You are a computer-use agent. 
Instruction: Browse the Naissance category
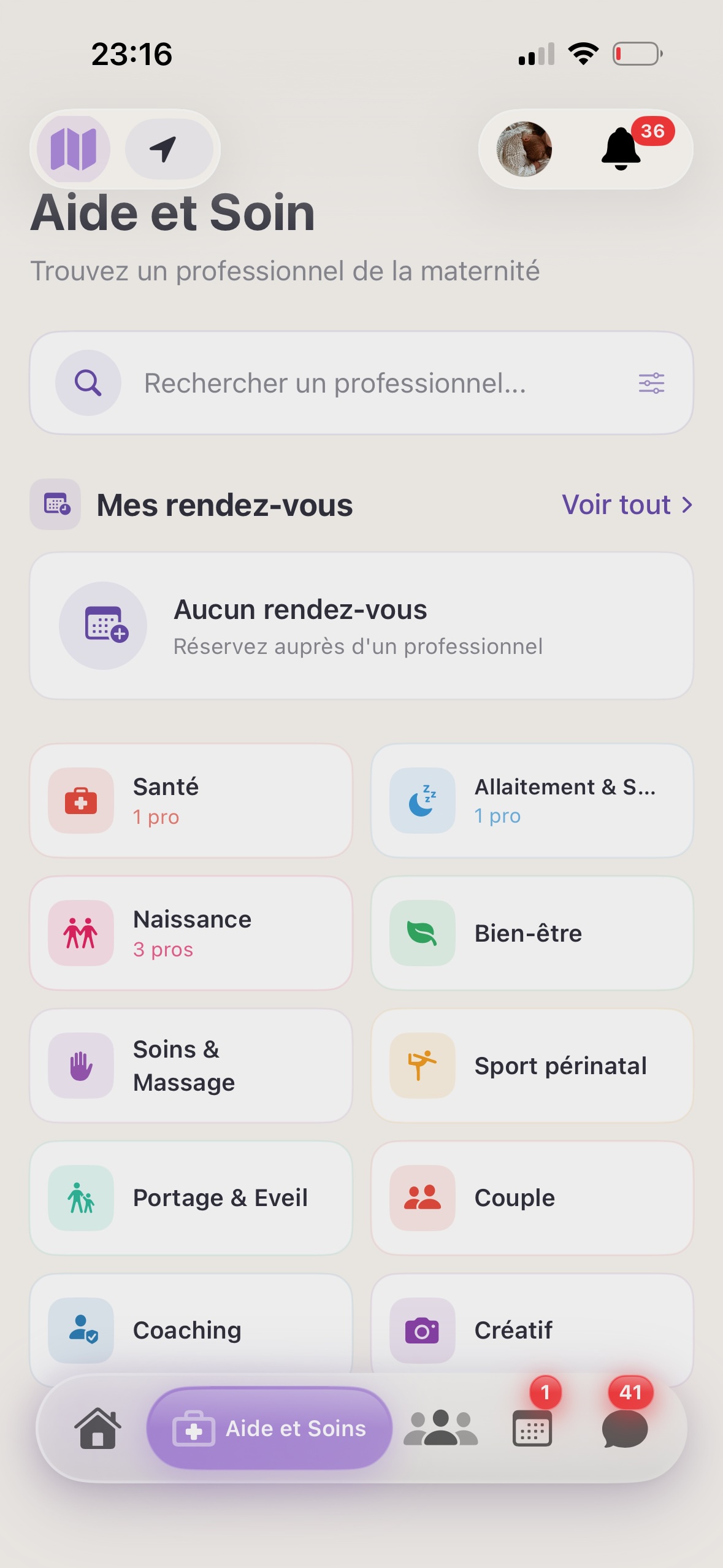[191, 933]
